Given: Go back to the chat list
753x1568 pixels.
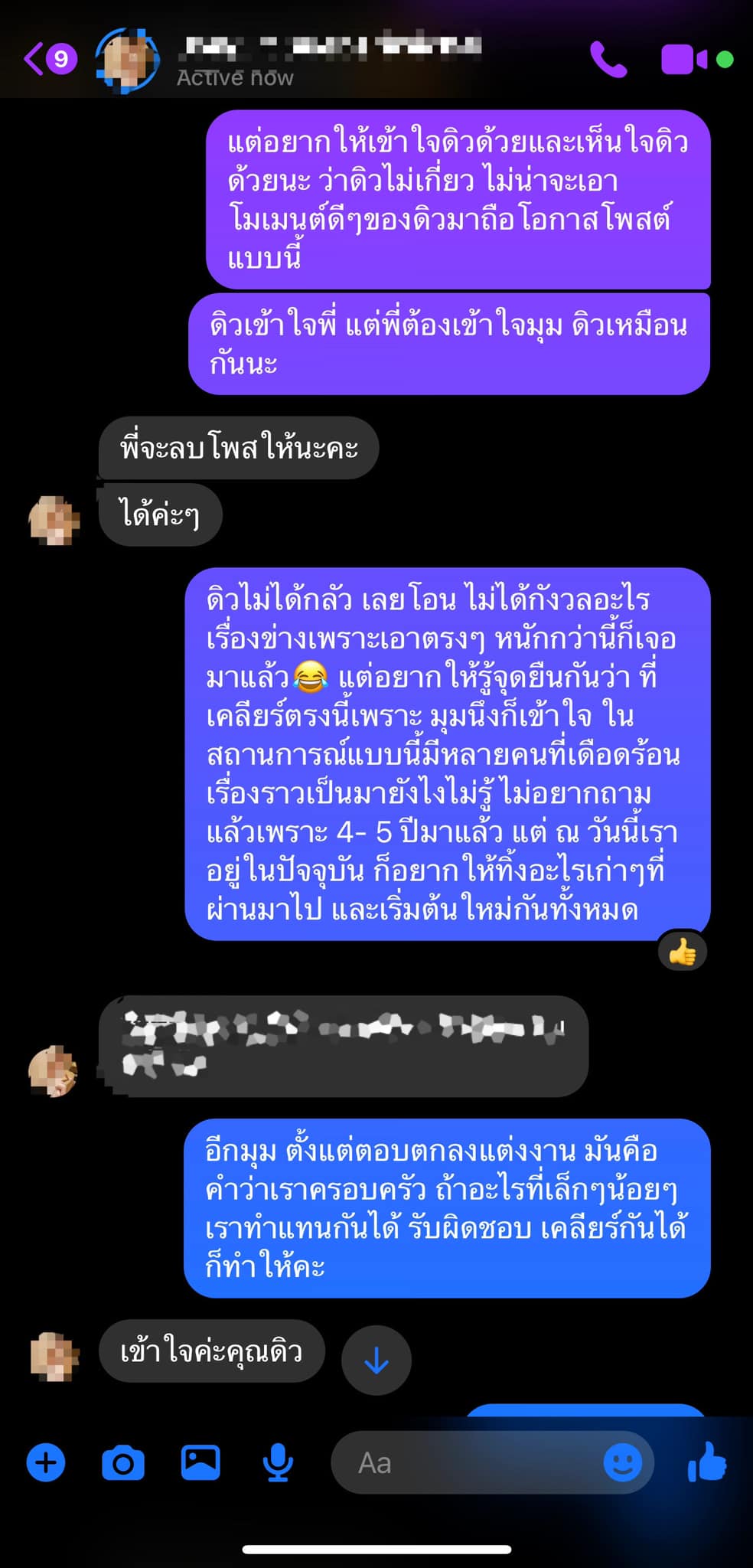Looking at the screenshot, I should point(34,57).
